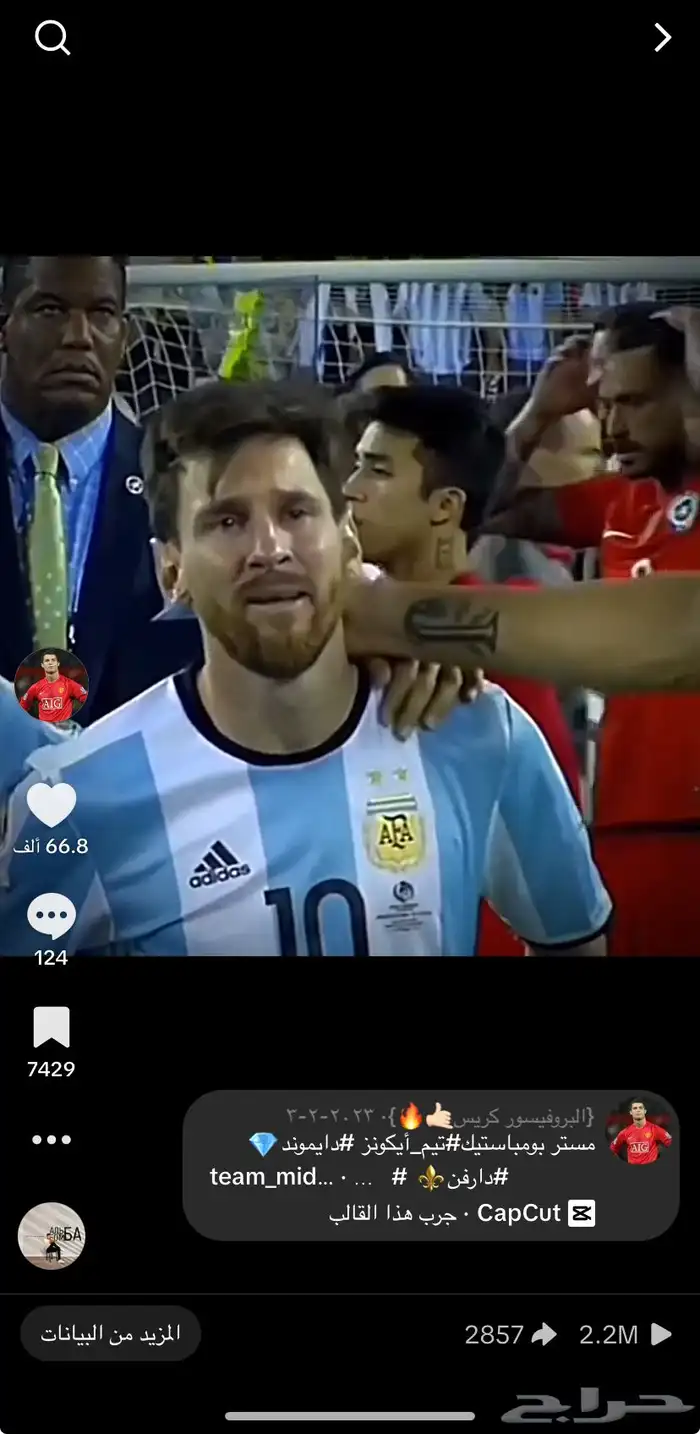Open the creator's profile picture beside the video

tap(51, 685)
